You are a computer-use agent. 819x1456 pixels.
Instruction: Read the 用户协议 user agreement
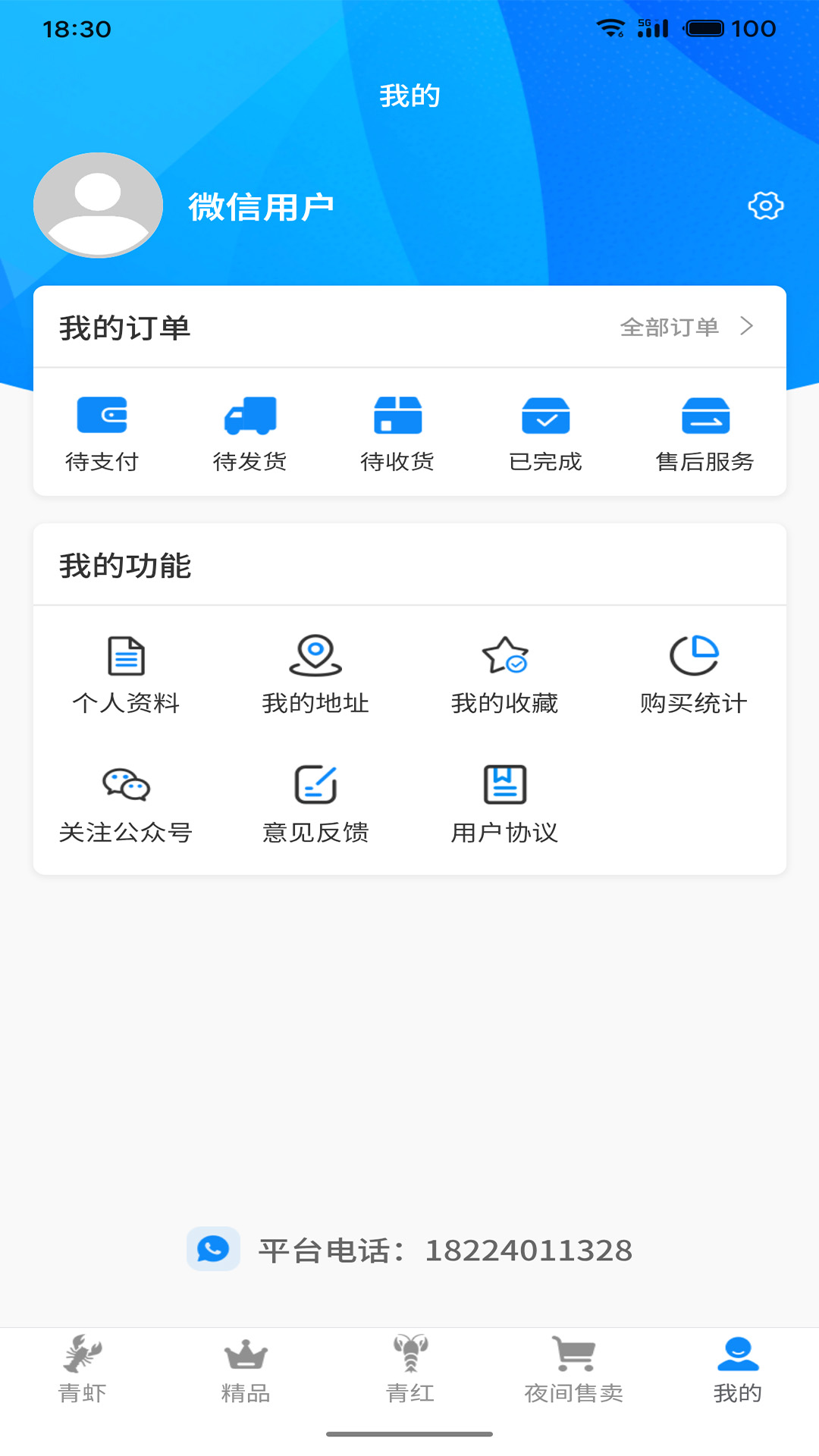[505, 785]
